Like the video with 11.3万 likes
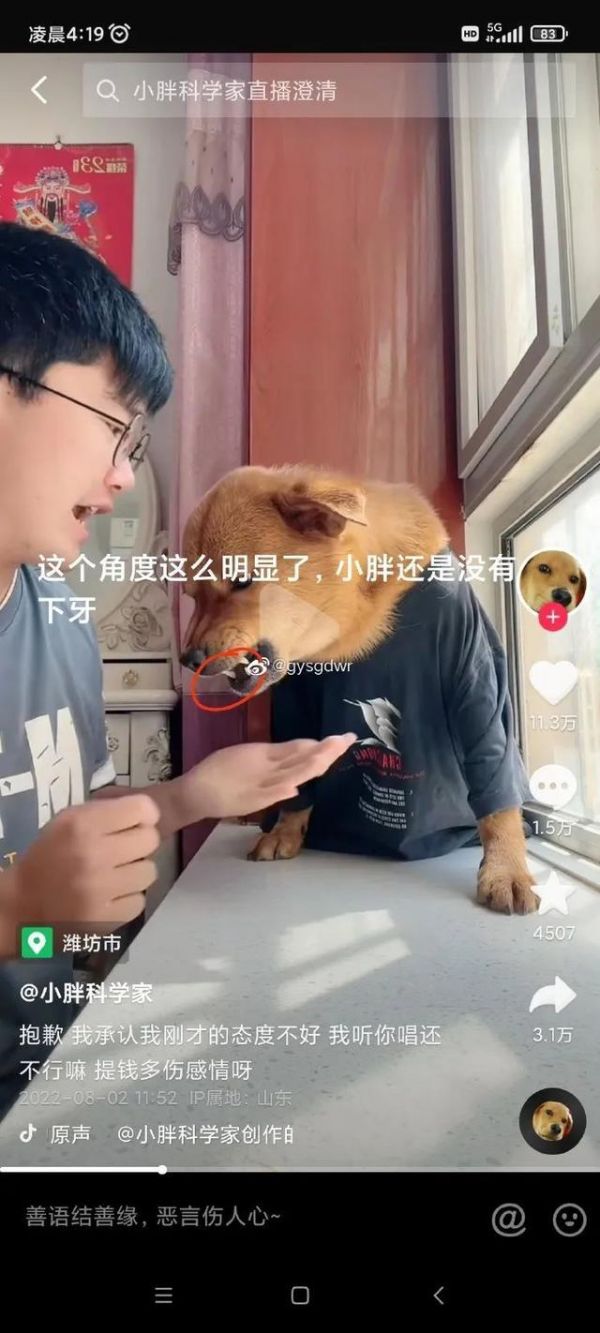This screenshot has height=1333, width=600. point(553,683)
